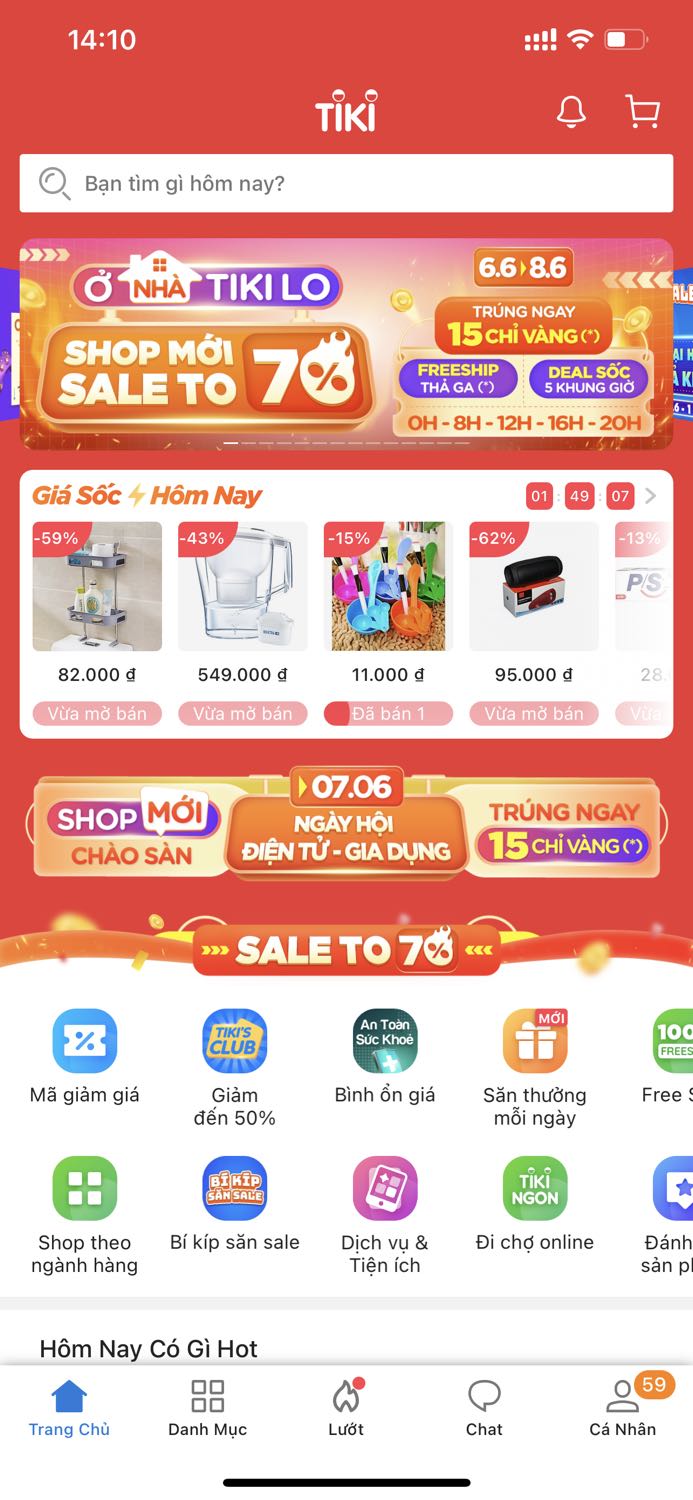Open the Shop mới sale to 70% banner
The width and height of the screenshot is (693, 1500).
tap(346, 344)
